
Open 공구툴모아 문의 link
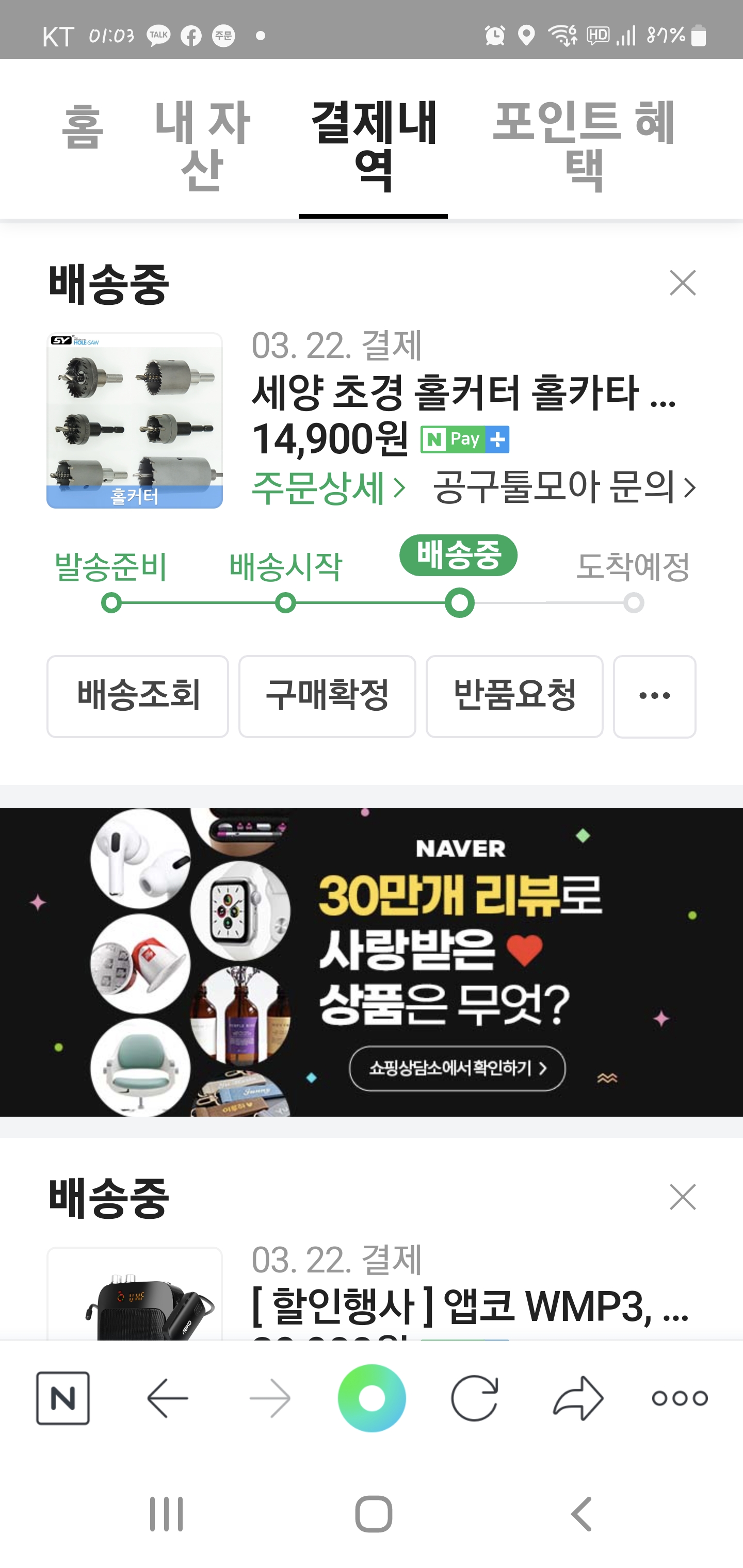pyautogui.click(x=564, y=487)
